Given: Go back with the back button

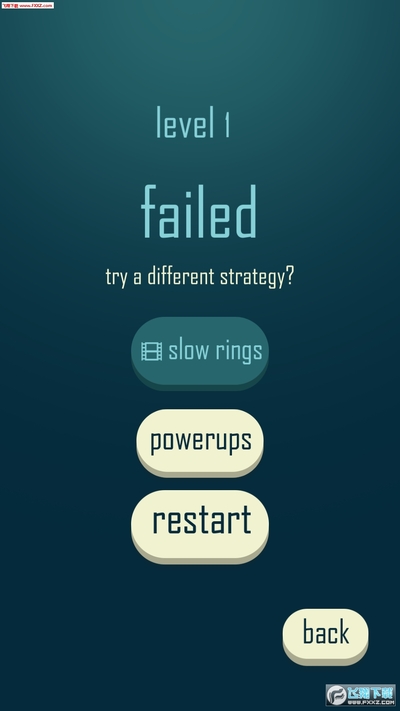Looking at the screenshot, I should (x=326, y=637).
